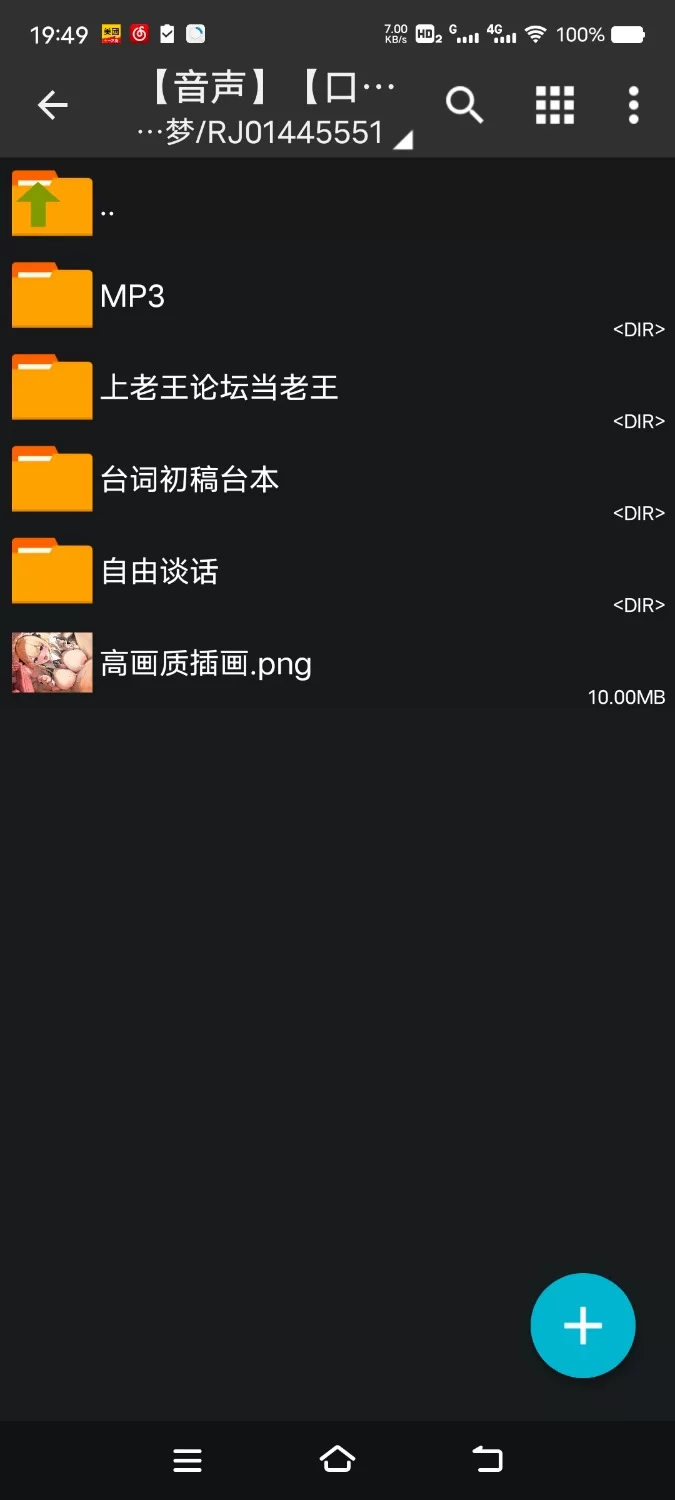Open the system recent apps menu

coord(188,1460)
